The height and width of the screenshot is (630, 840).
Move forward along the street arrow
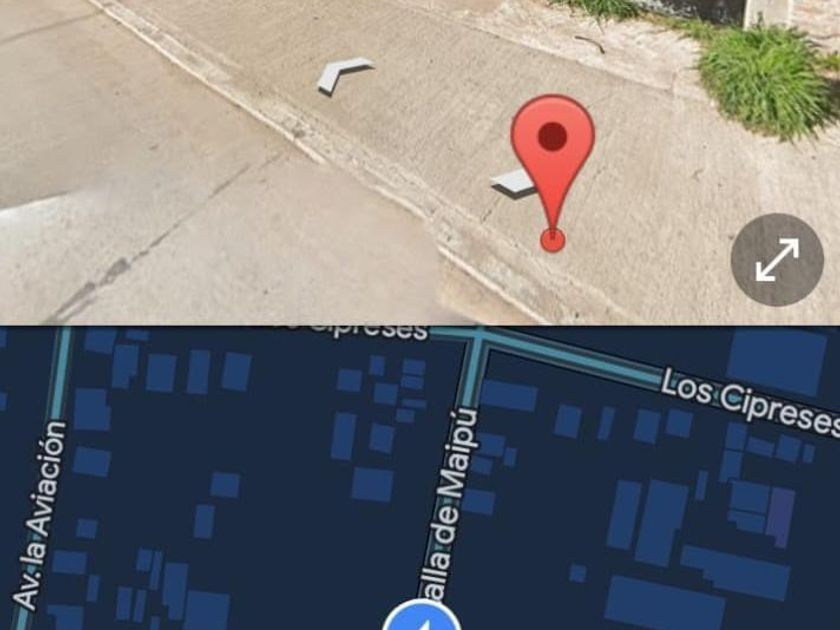(344, 75)
